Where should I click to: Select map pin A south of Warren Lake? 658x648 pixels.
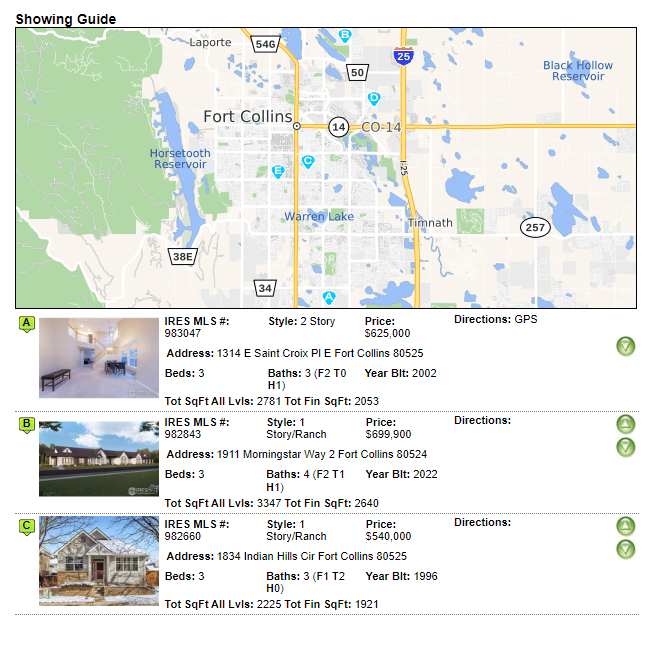[x=329, y=297]
